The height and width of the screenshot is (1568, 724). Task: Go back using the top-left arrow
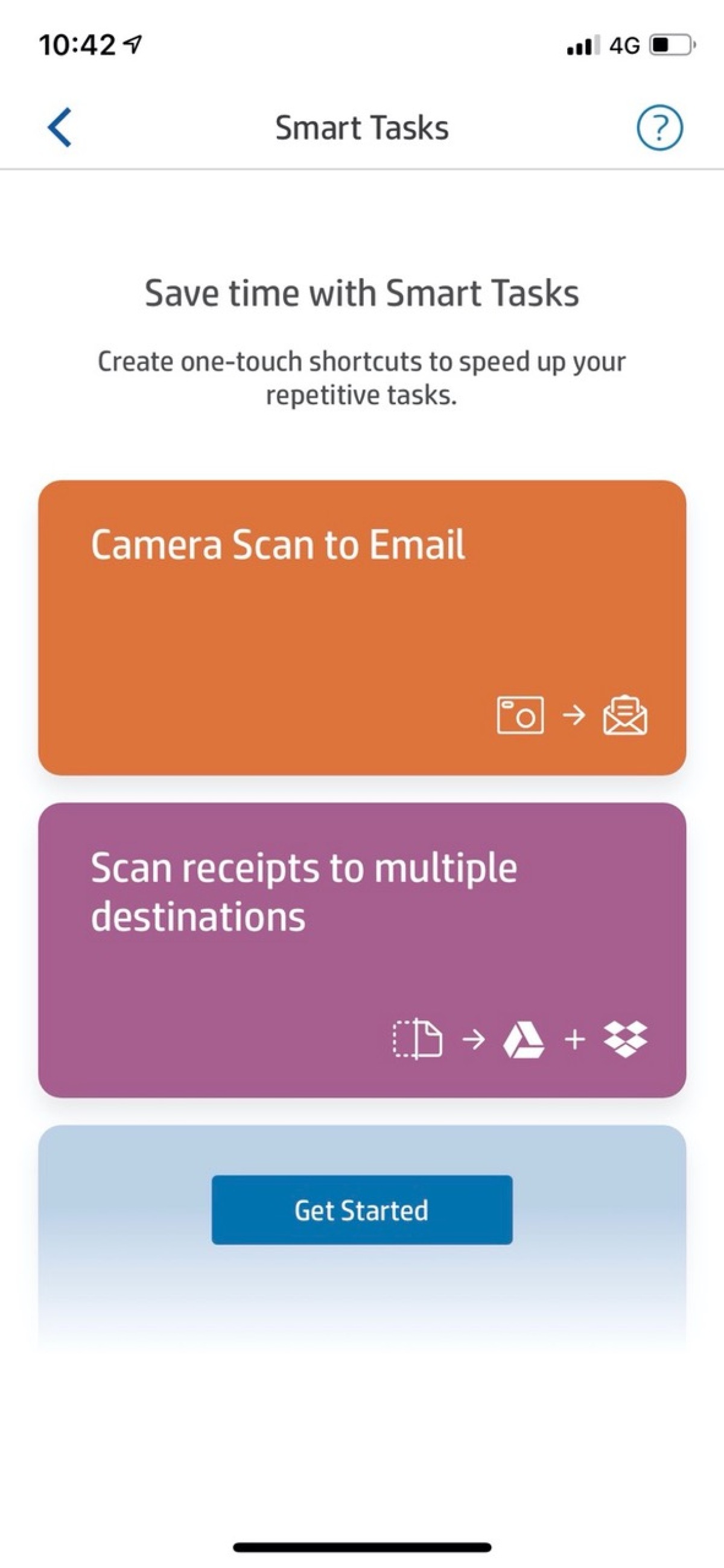coord(60,127)
